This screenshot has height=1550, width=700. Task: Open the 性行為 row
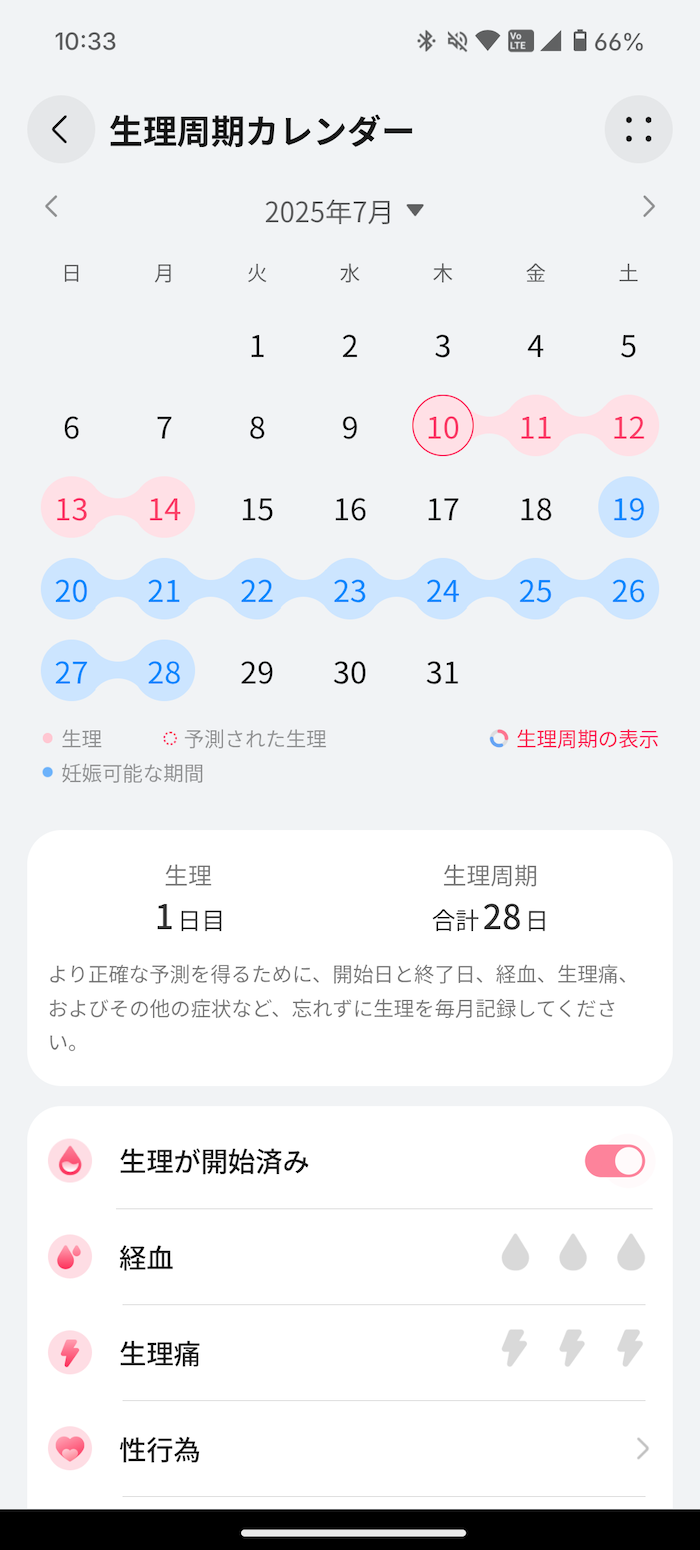click(x=350, y=1448)
